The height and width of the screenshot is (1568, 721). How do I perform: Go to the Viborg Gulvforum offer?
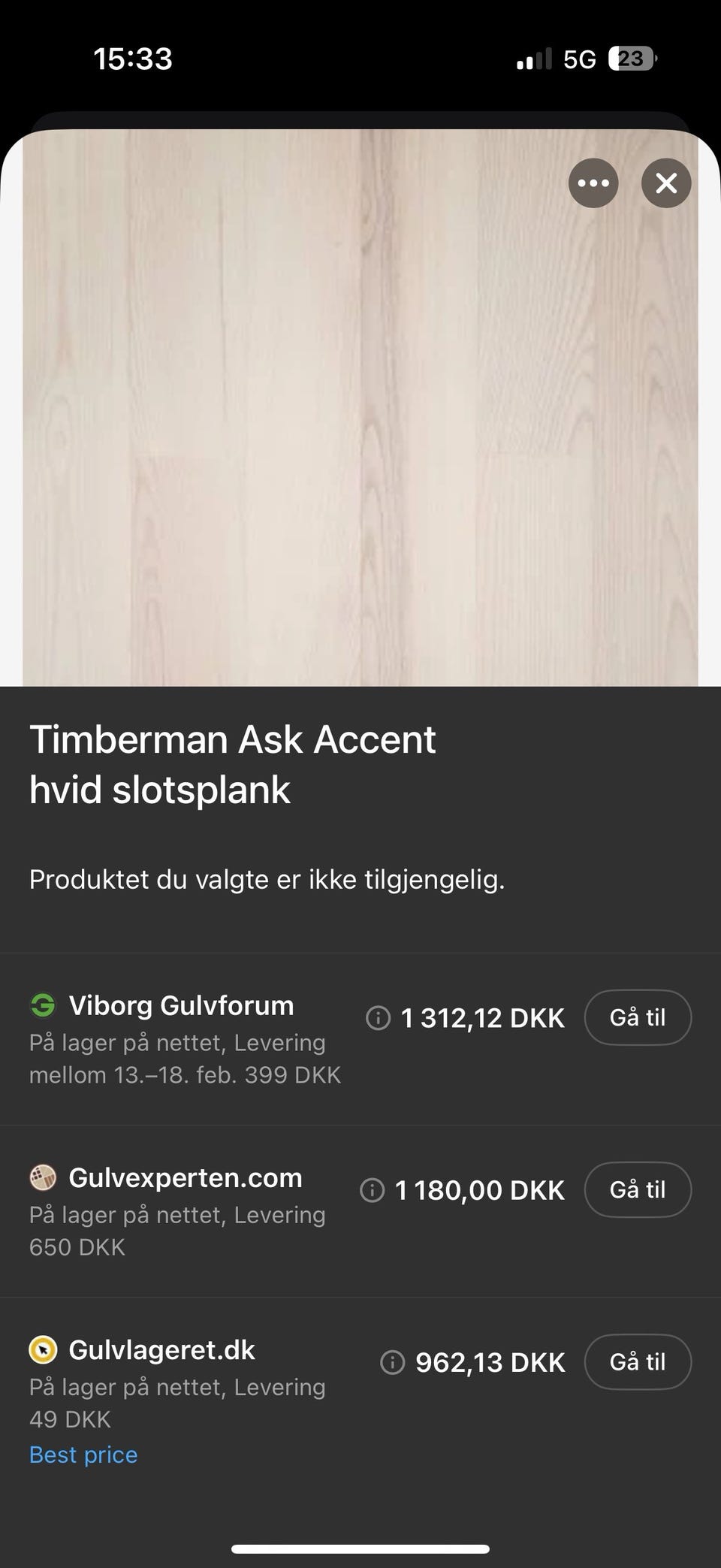click(638, 1017)
